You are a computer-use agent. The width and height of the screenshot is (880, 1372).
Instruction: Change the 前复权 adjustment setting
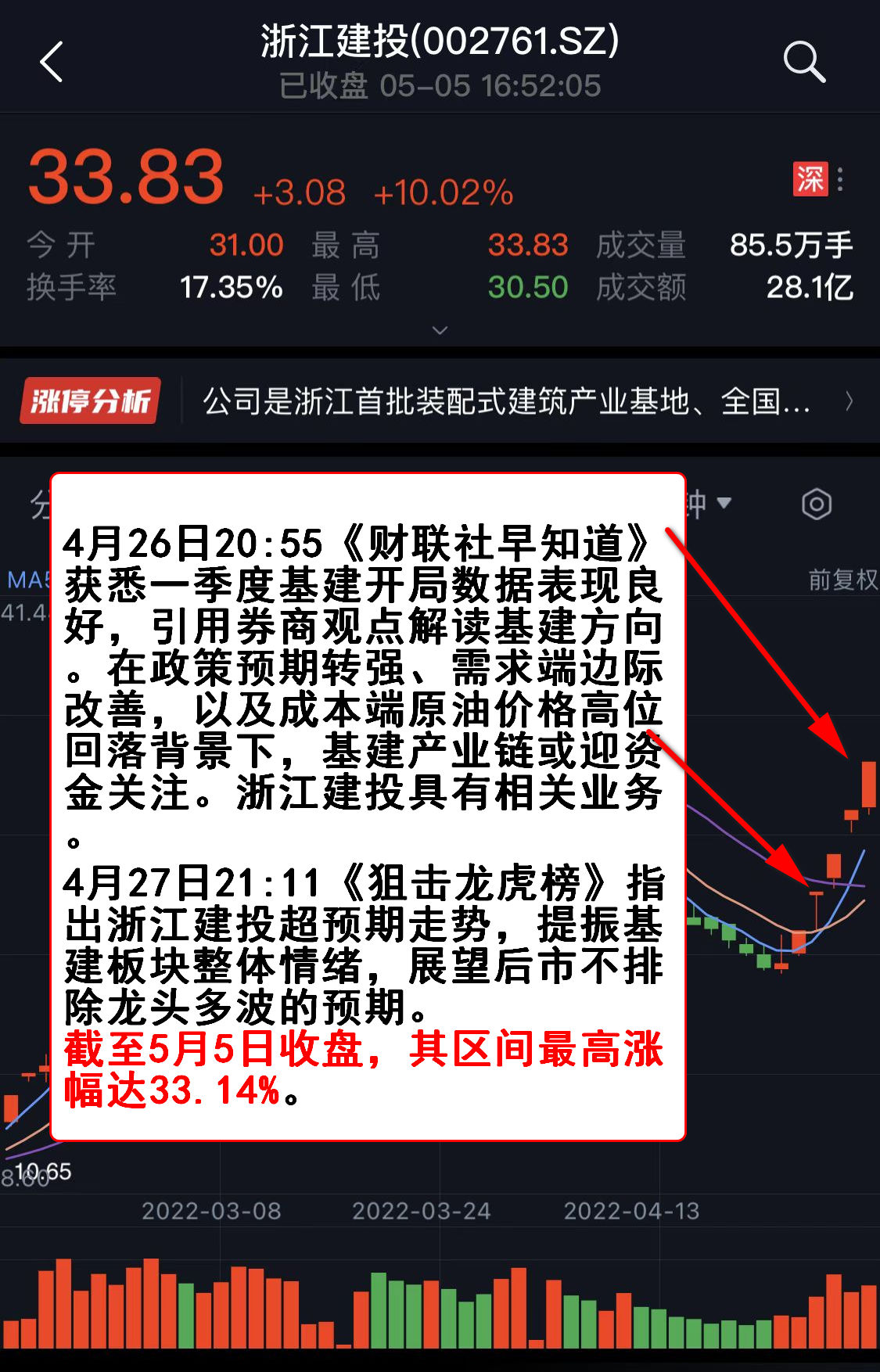tap(842, 580)
